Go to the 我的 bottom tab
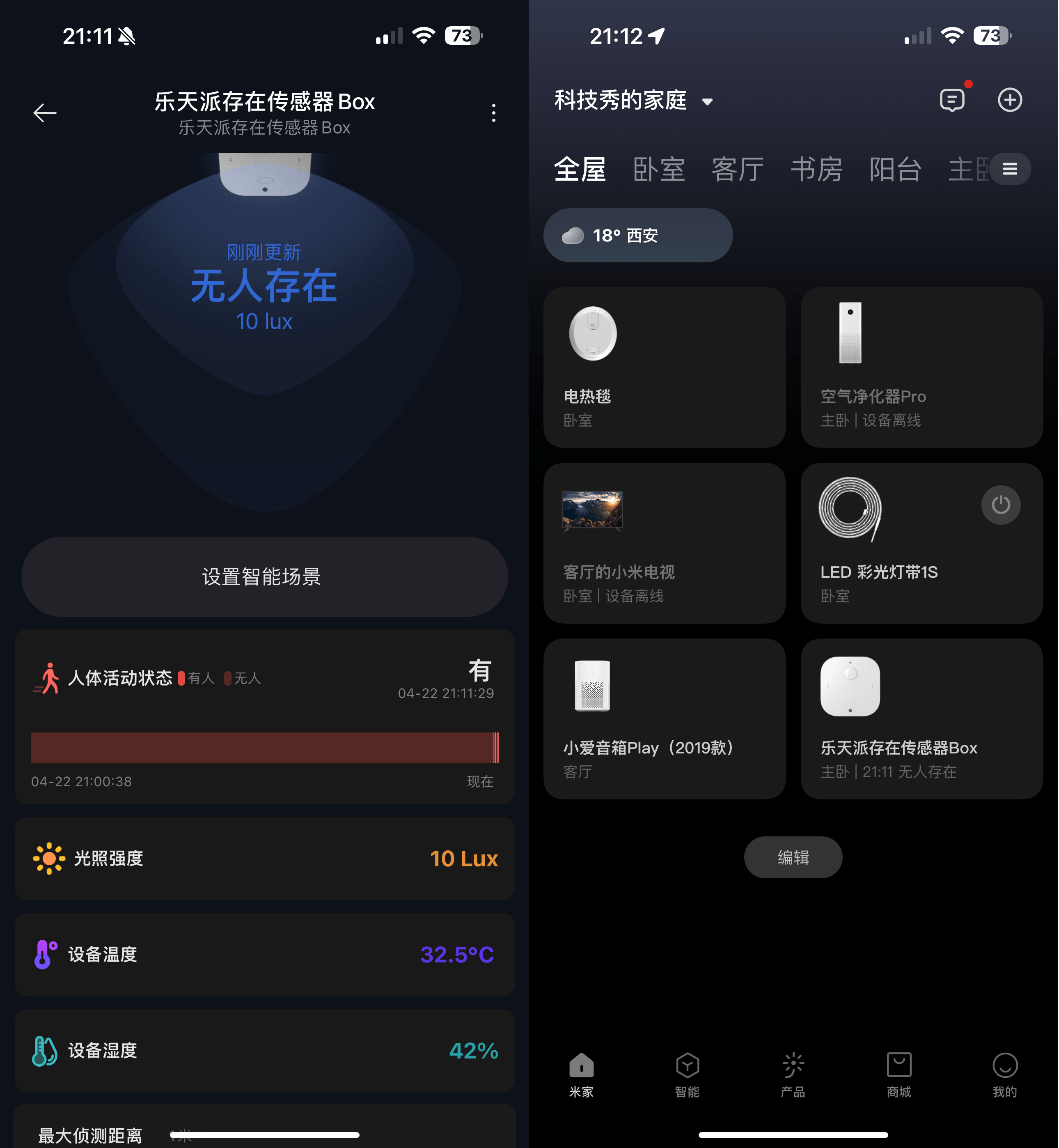This screenshot has width=1059, height=1148. (1004, 1075)
